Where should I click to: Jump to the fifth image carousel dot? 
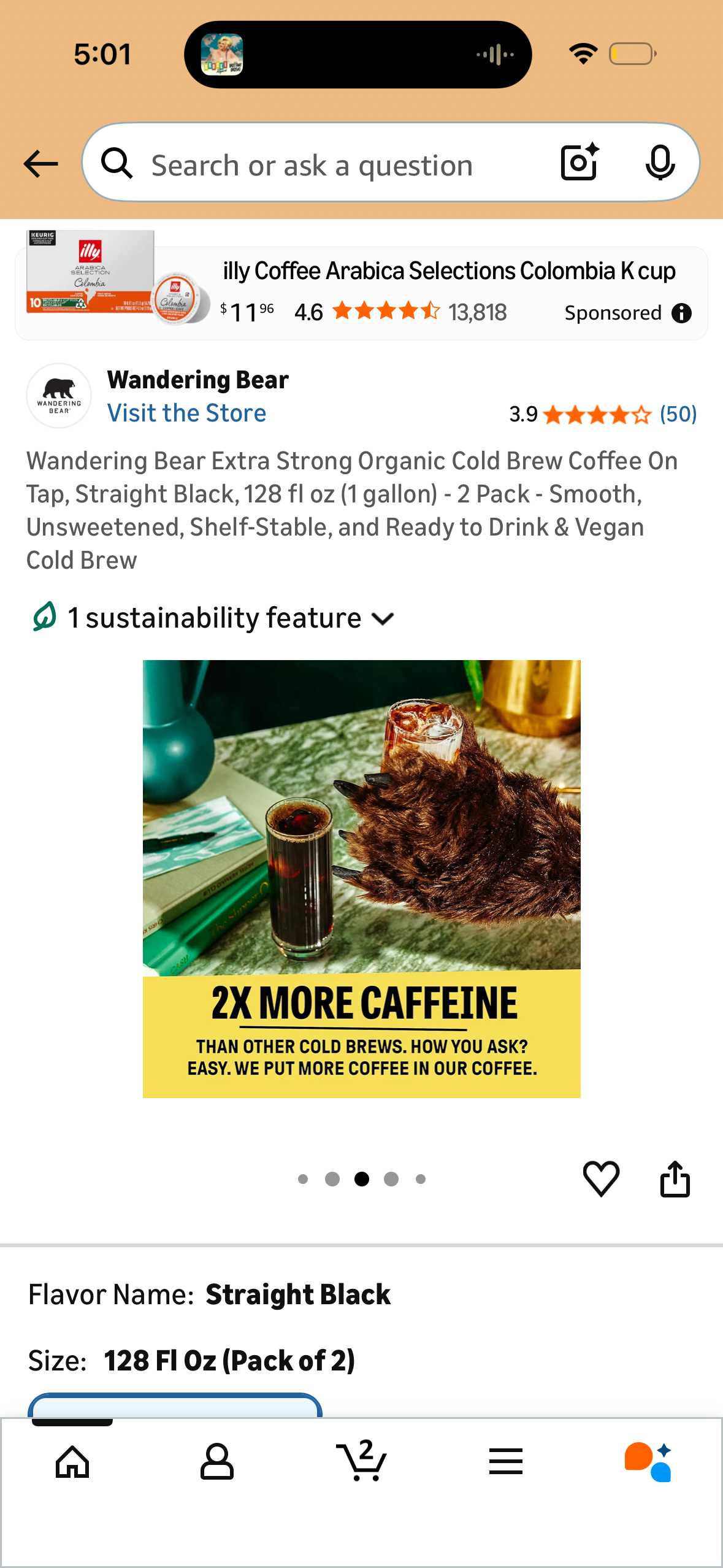(x=420, y=1178)
